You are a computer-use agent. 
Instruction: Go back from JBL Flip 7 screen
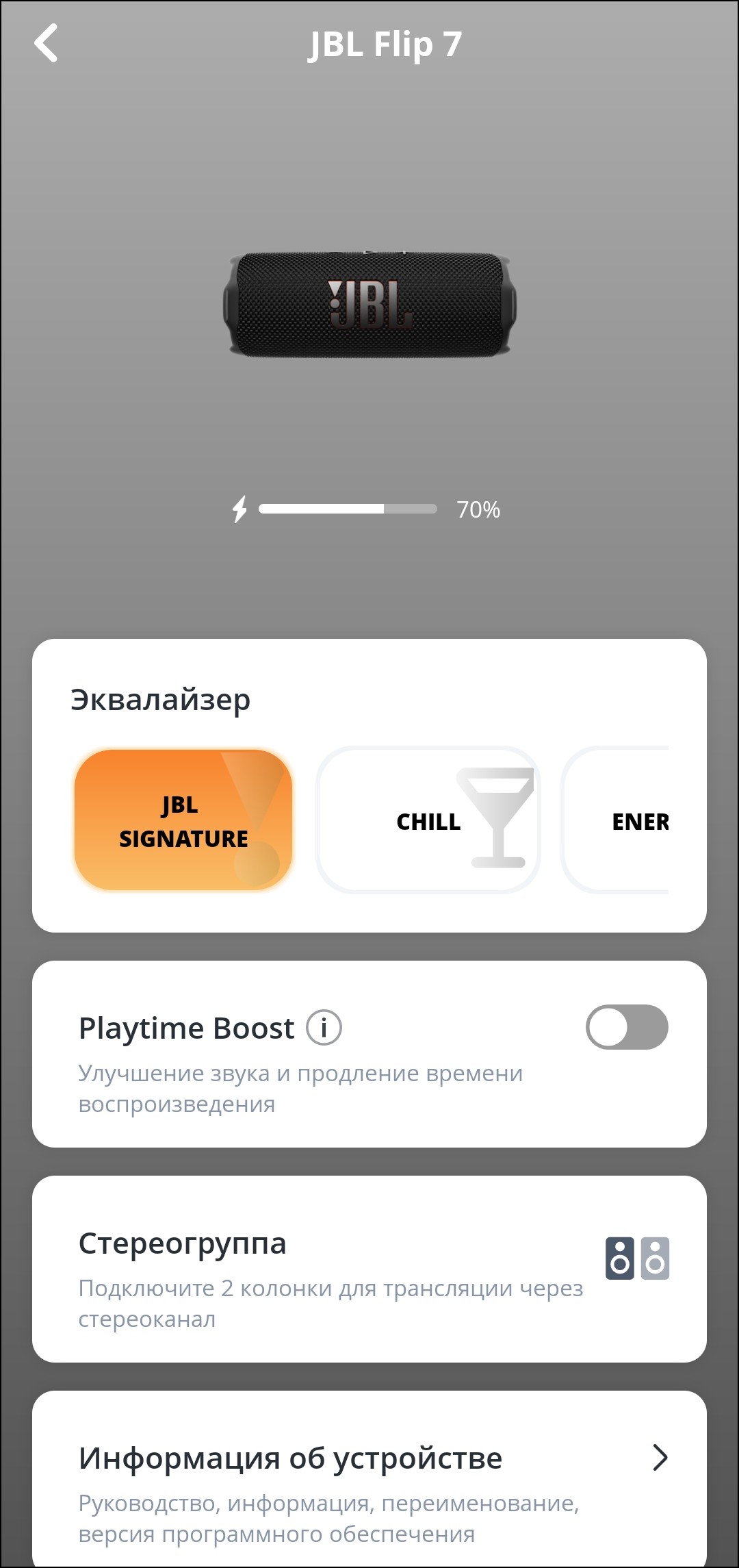(x=46, y=44)
